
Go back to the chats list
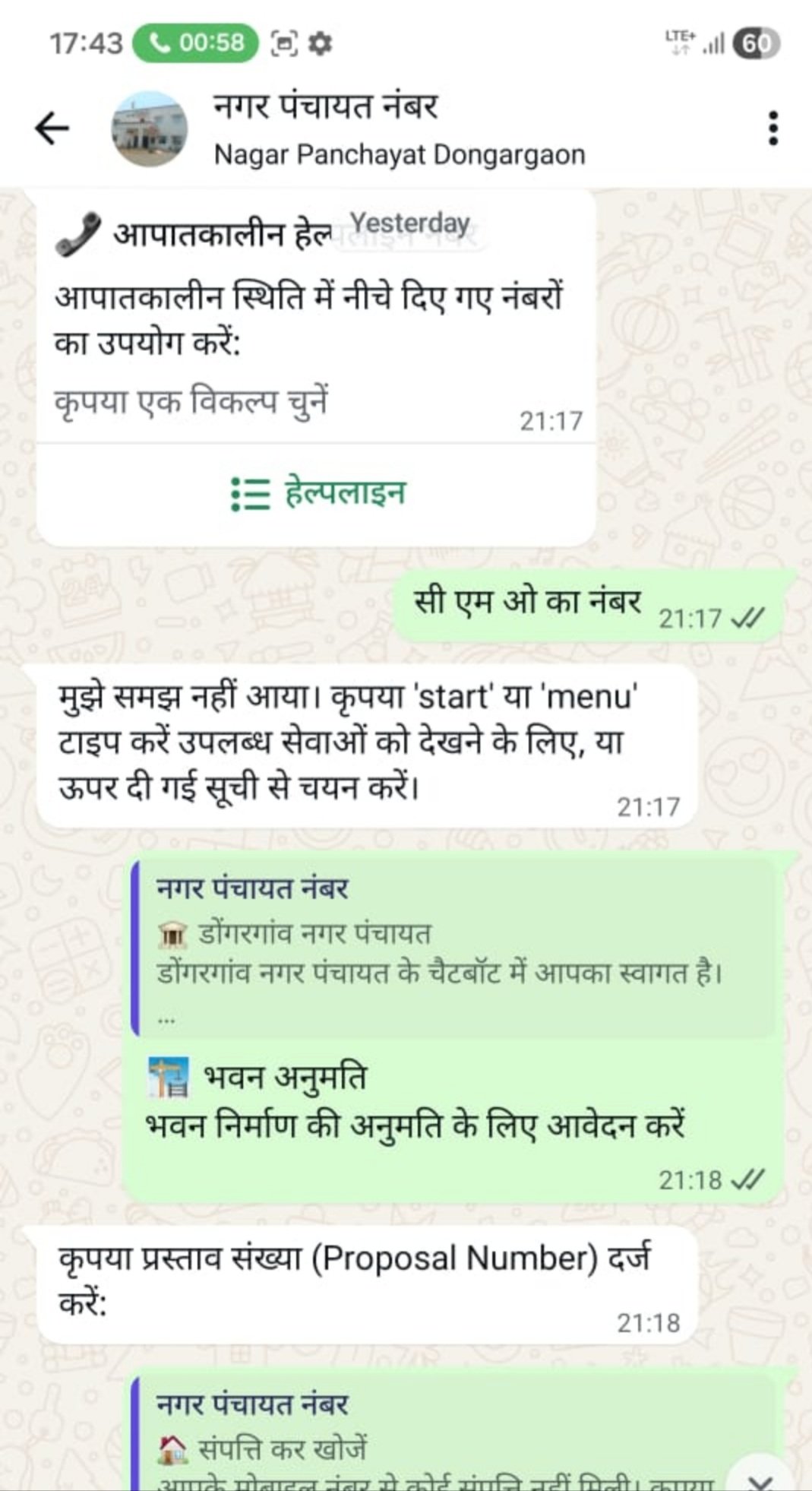click(x=52, y=128)
